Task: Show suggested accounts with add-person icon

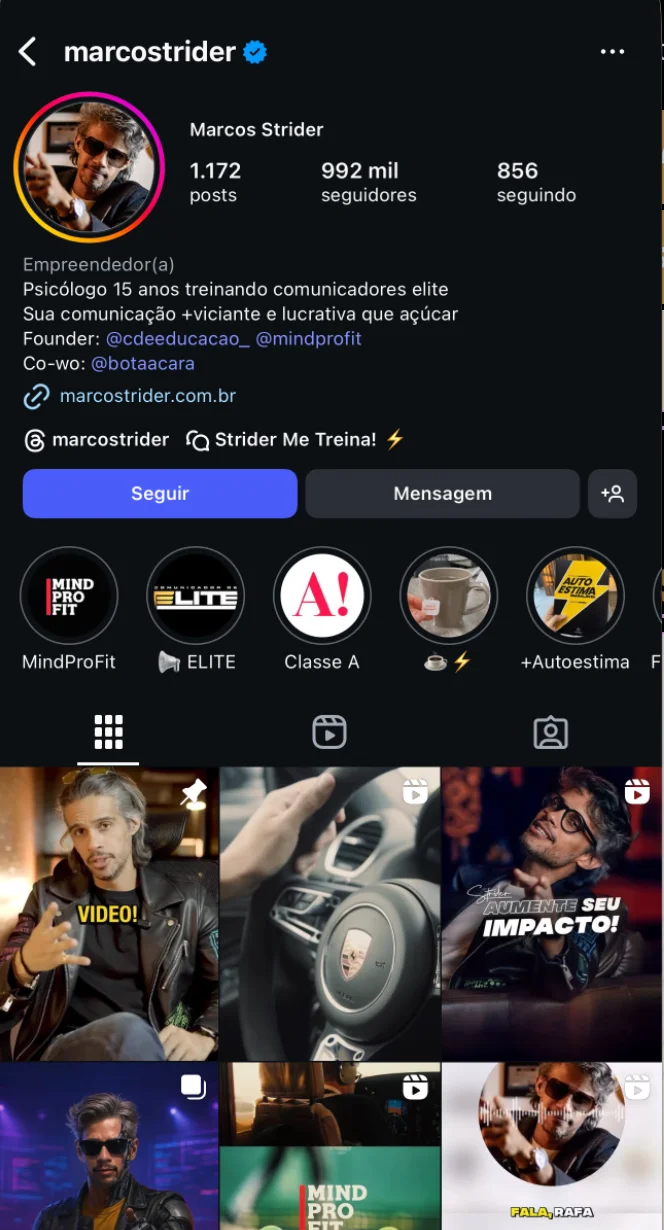Action: [x=612, y=494]
